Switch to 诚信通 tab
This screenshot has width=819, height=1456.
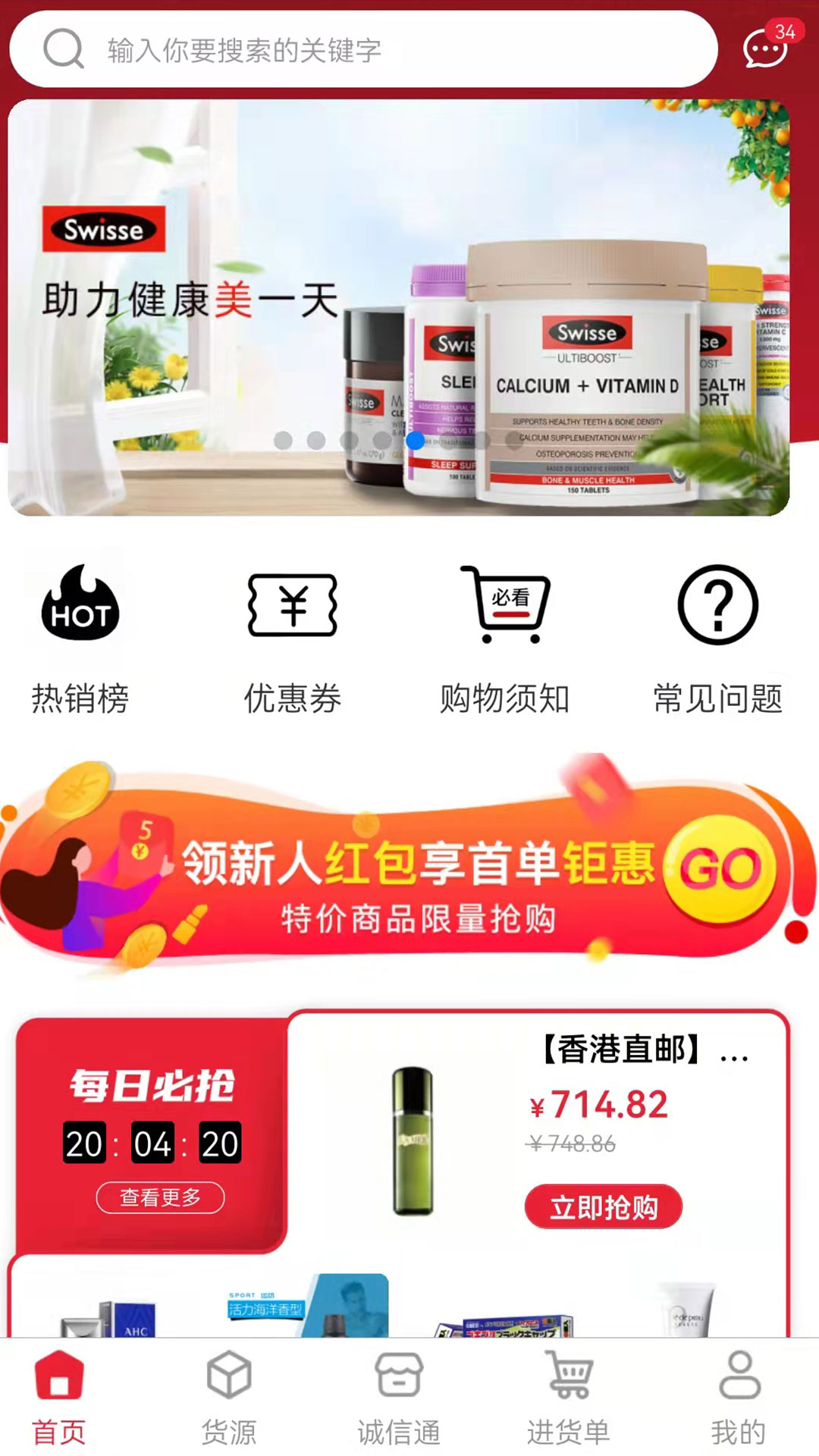pyautogui.click(x=399, y=1397)
